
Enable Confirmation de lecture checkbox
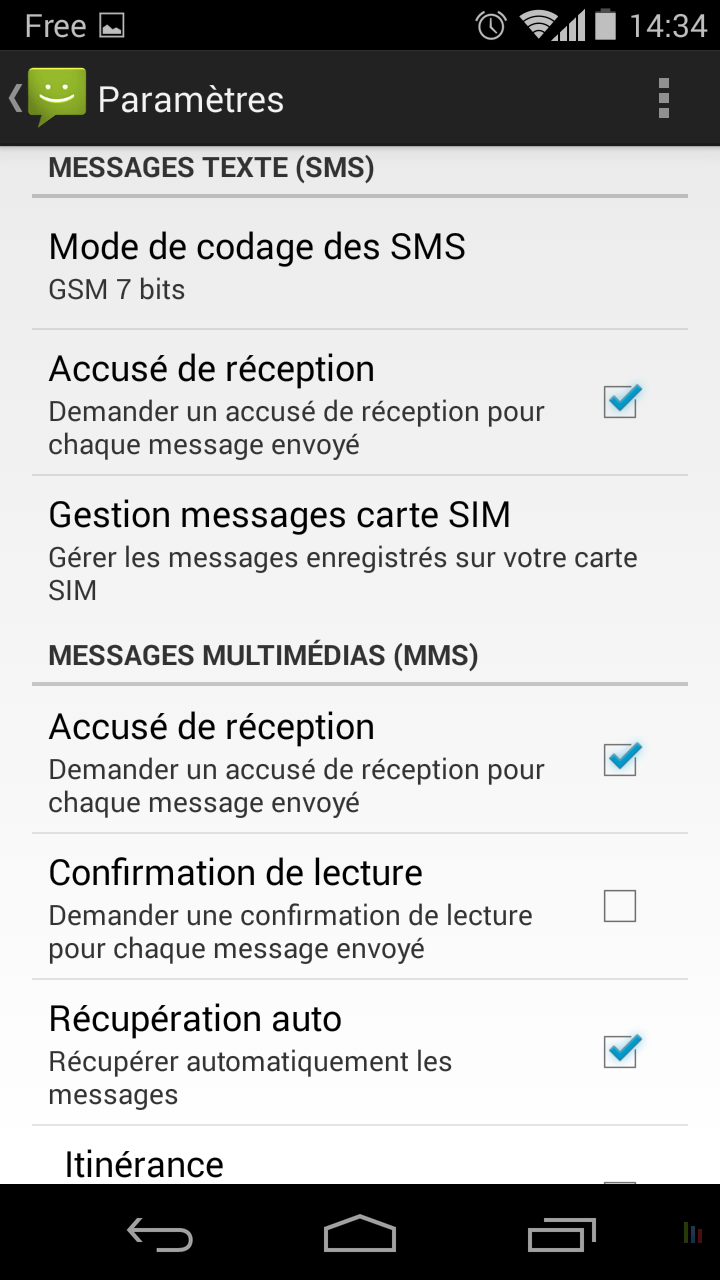pos(622,905)
